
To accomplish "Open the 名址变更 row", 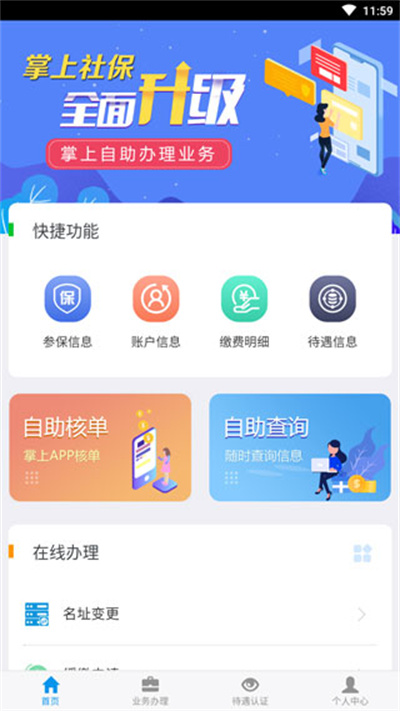I will (x=200, y=614).
